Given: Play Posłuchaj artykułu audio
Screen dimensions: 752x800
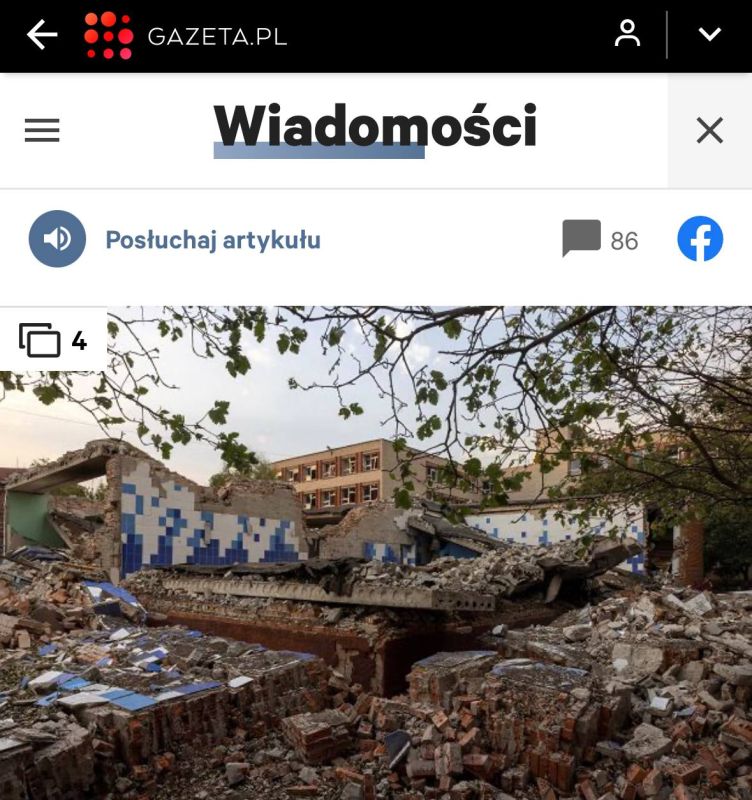Looking at the screenshot, I should (57, 239).
